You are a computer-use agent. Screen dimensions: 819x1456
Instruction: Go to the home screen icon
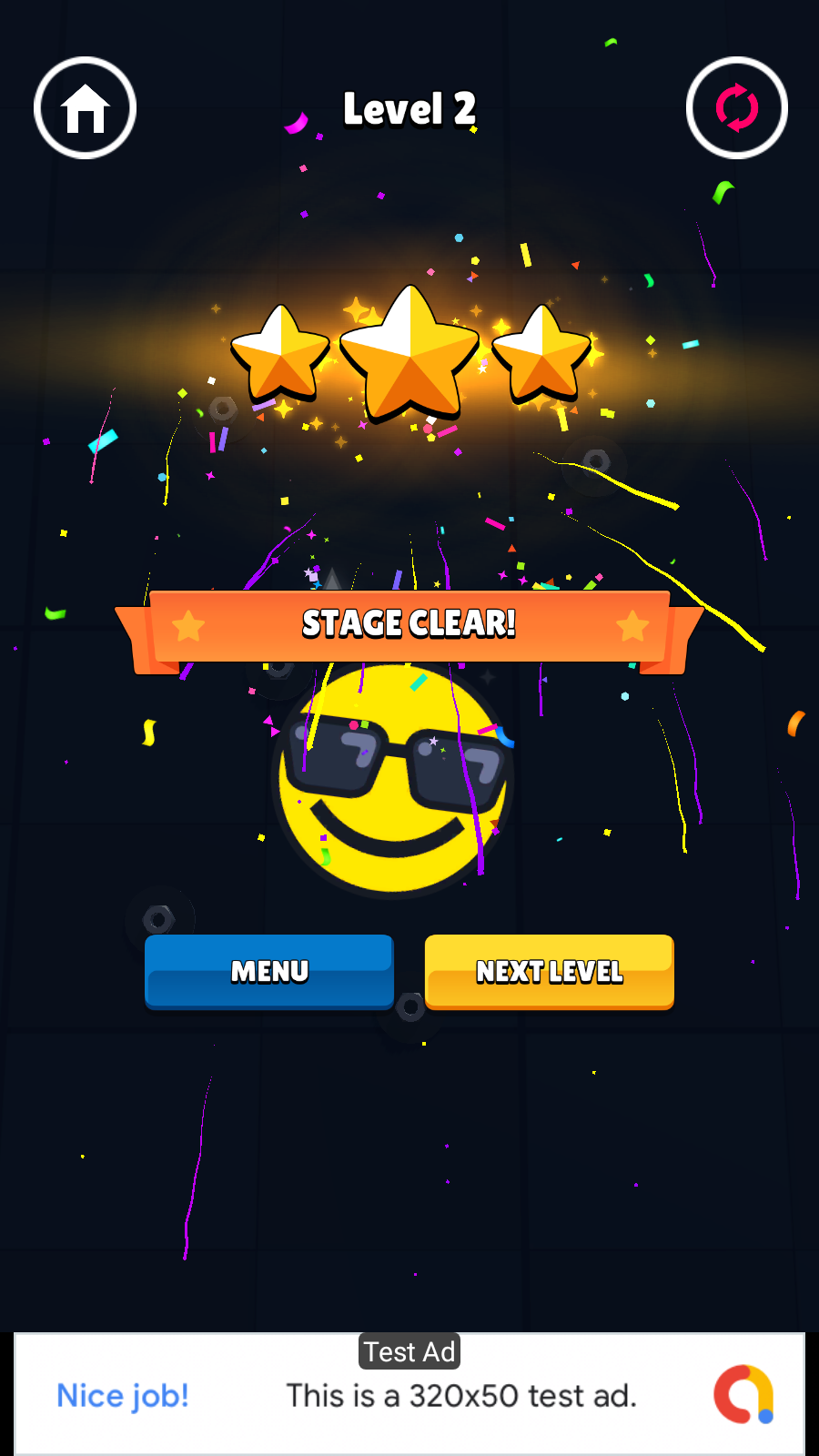click(85, 108)
